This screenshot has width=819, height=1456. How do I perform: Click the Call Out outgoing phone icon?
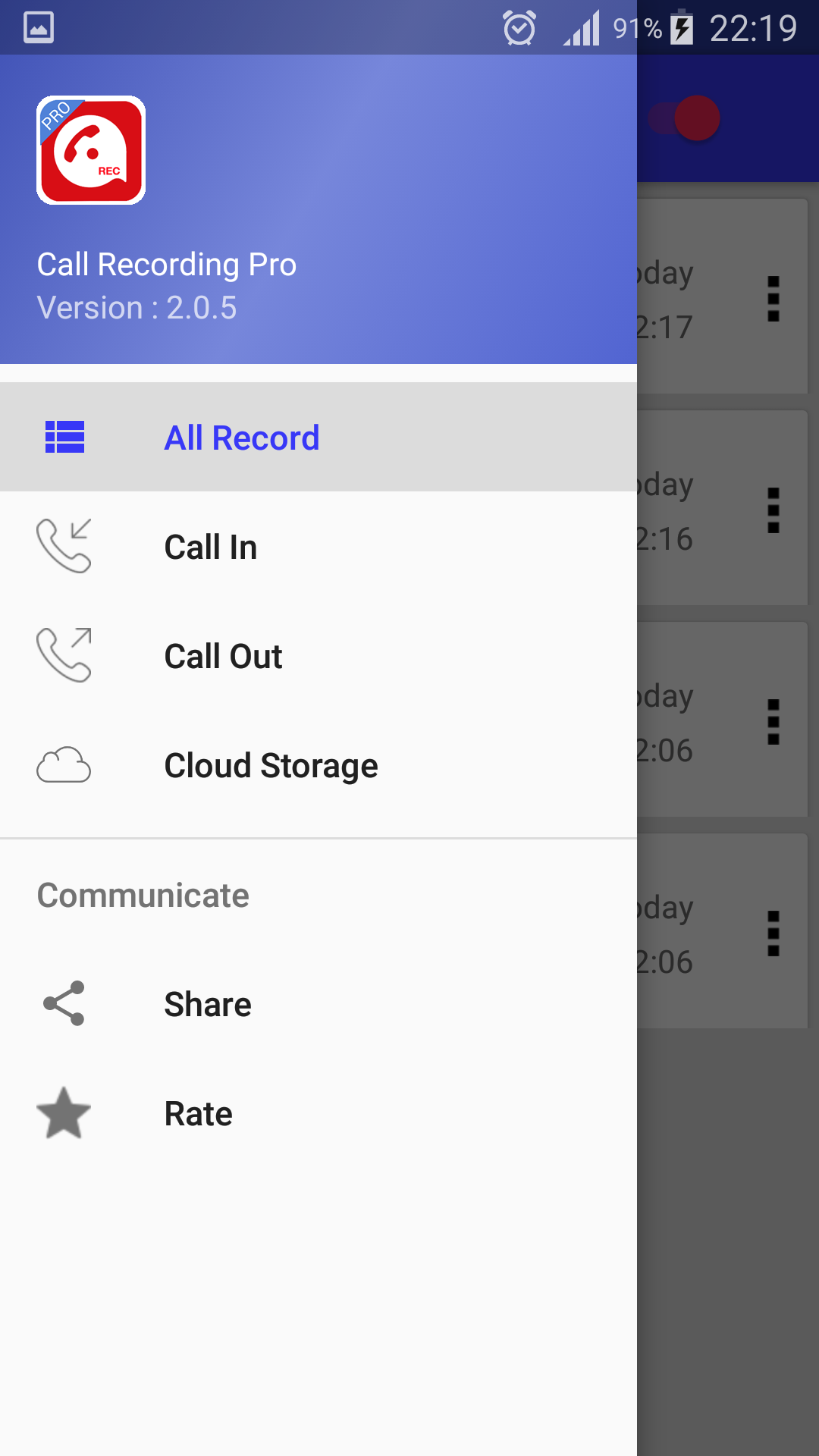tap(64, 655)
